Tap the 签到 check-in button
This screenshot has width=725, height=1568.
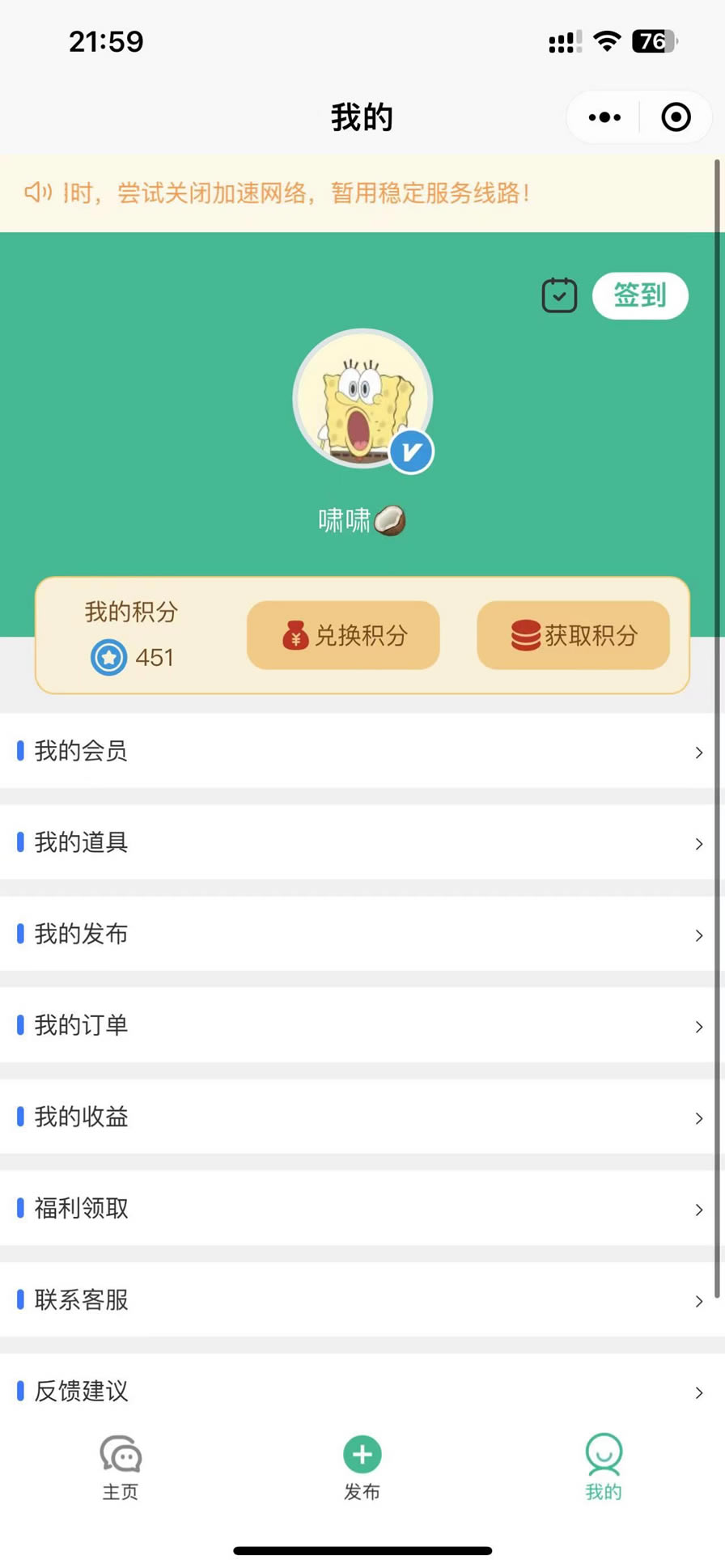coord(640,295)
